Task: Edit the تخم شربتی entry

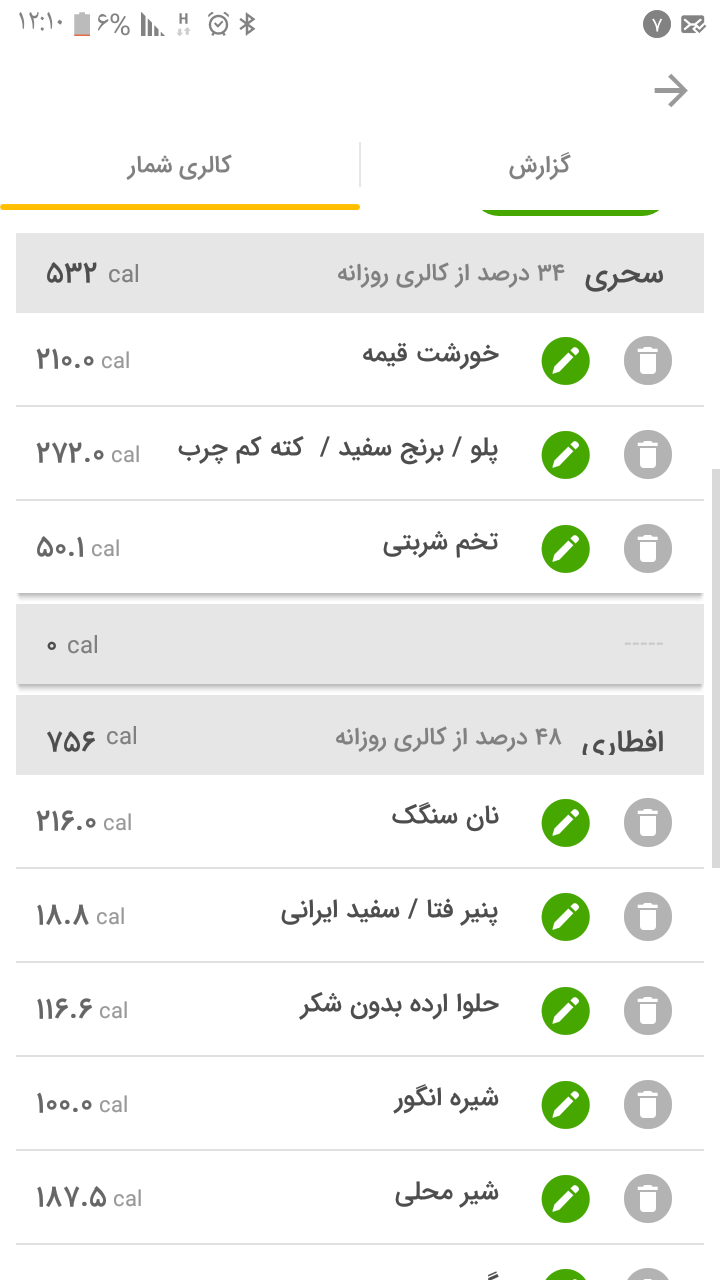Action: click(566, 549)
